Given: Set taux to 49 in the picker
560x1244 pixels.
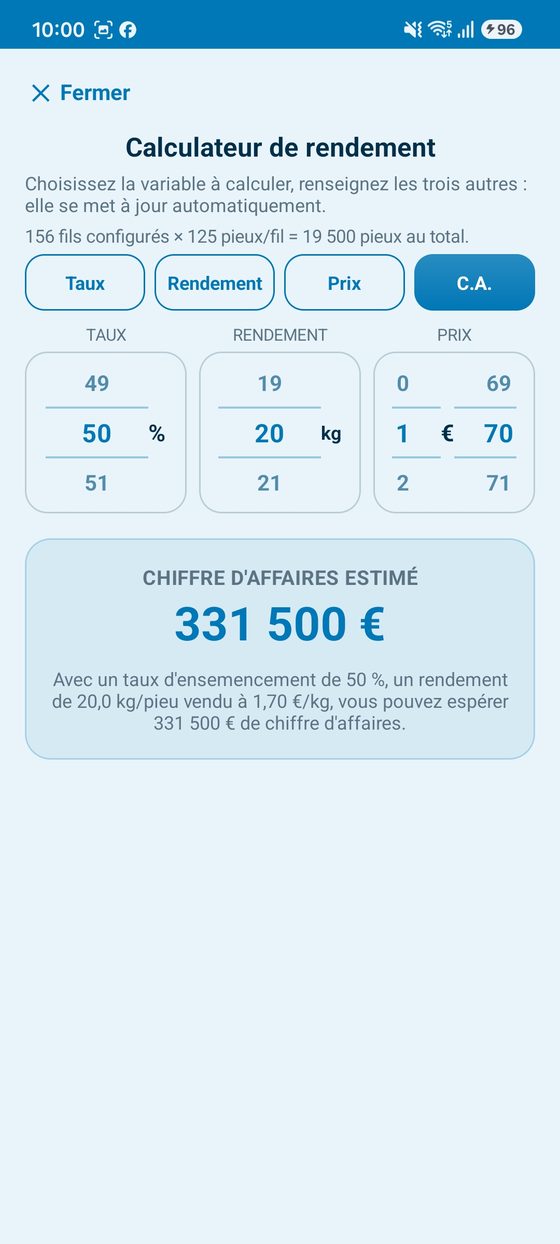Looking at the screenshot, I should pyautogui.click(x=97, y=383).
